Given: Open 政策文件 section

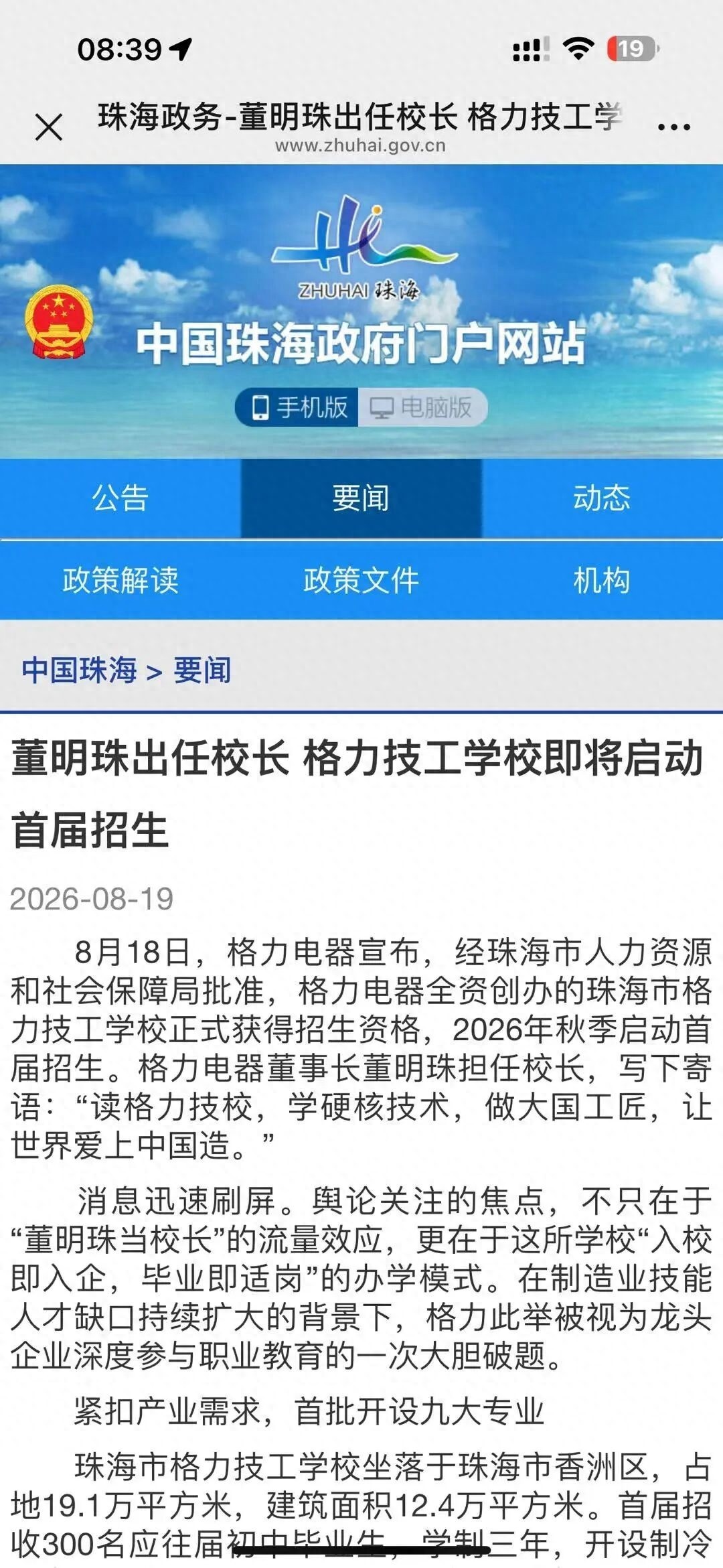Looking at the screenshot, I should (361, 580).
